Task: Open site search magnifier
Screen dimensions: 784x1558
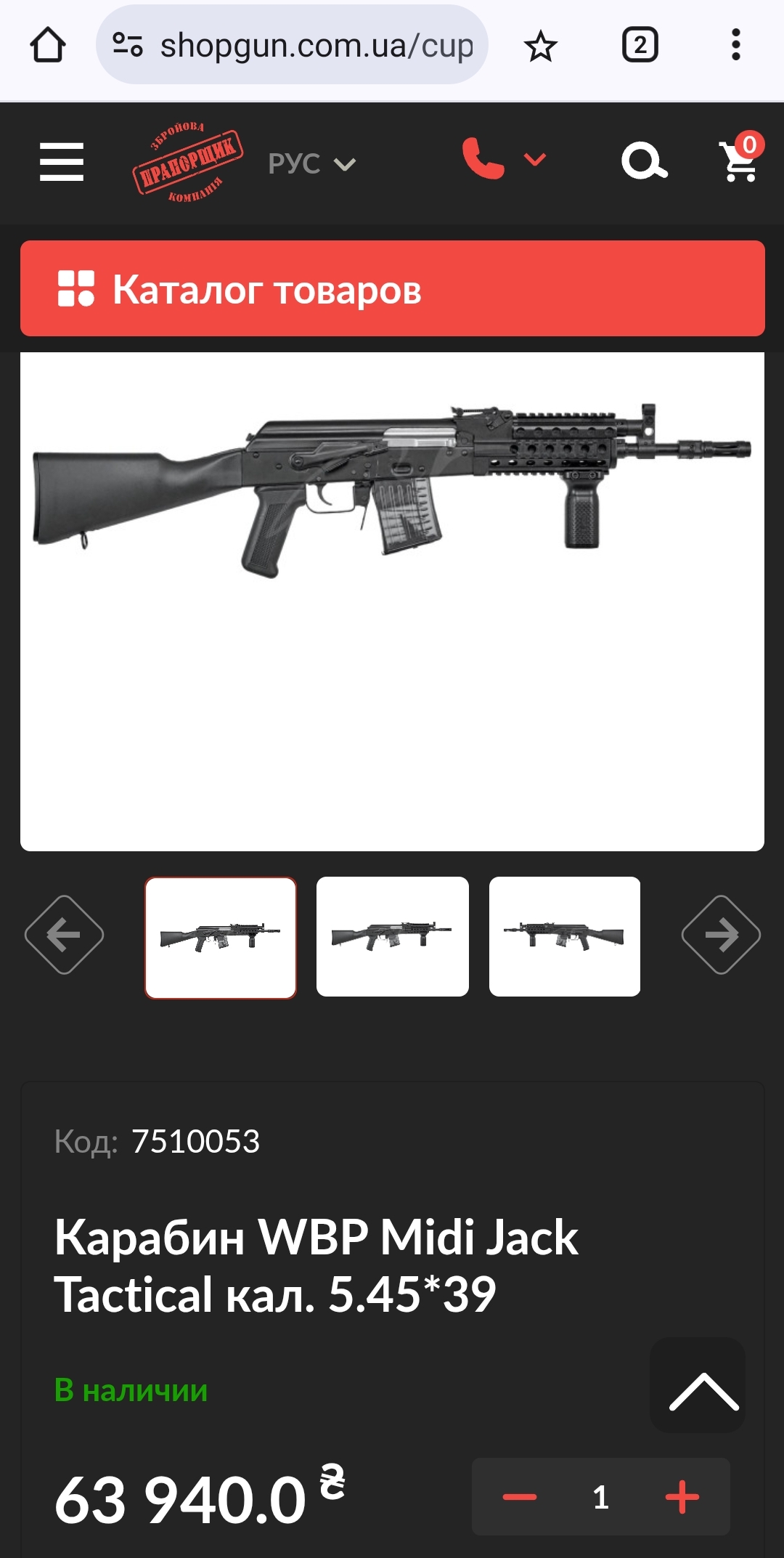Action: click(644, 161)
